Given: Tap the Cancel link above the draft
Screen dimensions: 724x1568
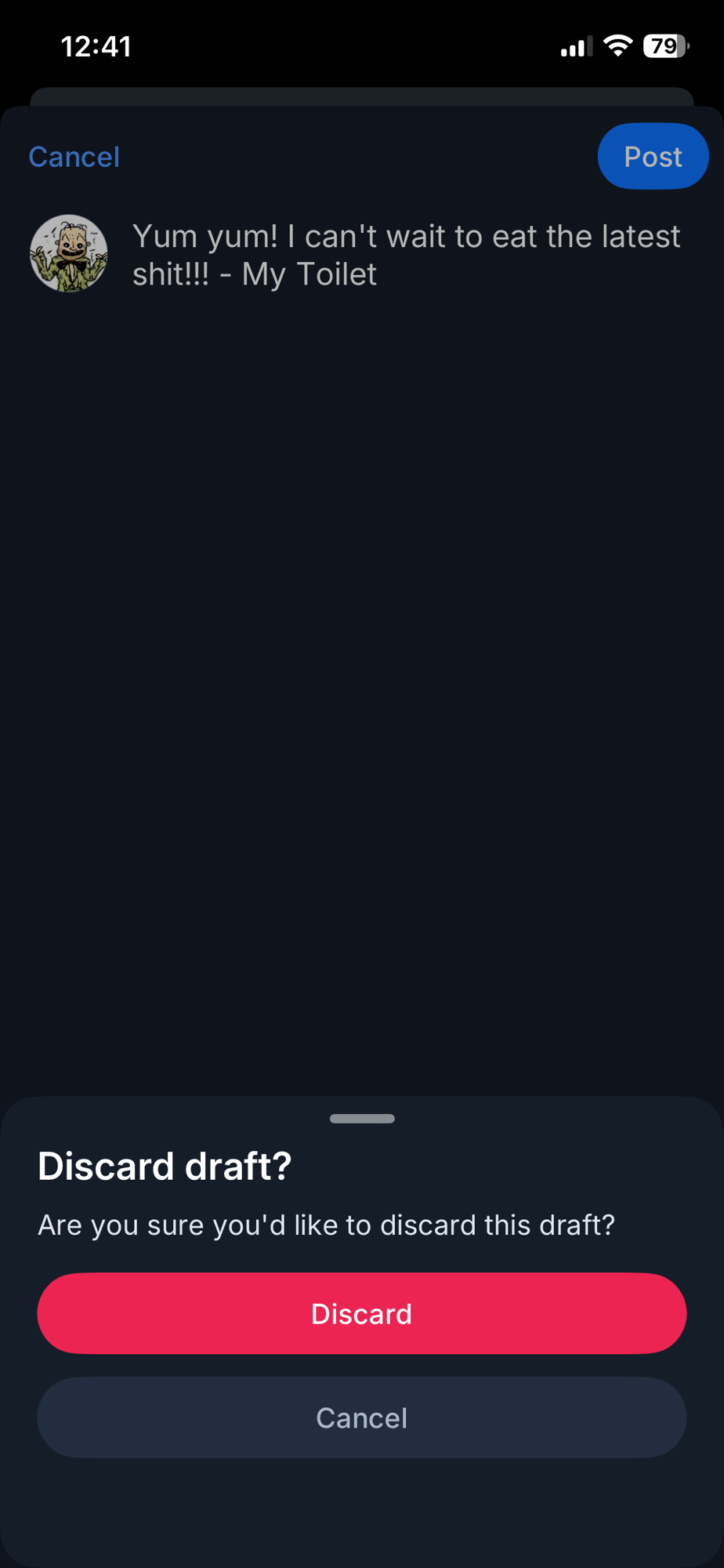Looking at the screenshot, I should point(74,157).
